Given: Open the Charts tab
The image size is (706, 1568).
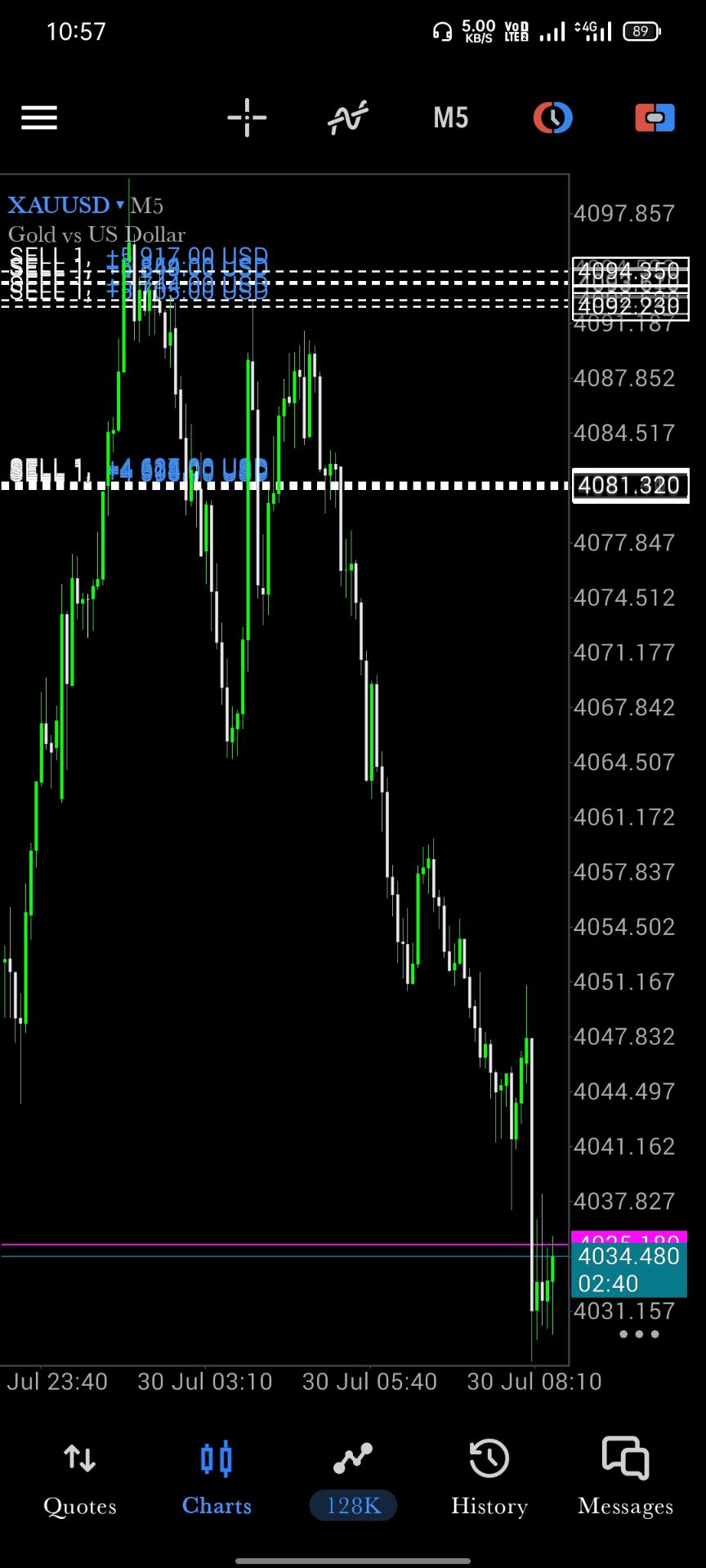Looking at the screenshot, I should click(x=217, y=1478).
